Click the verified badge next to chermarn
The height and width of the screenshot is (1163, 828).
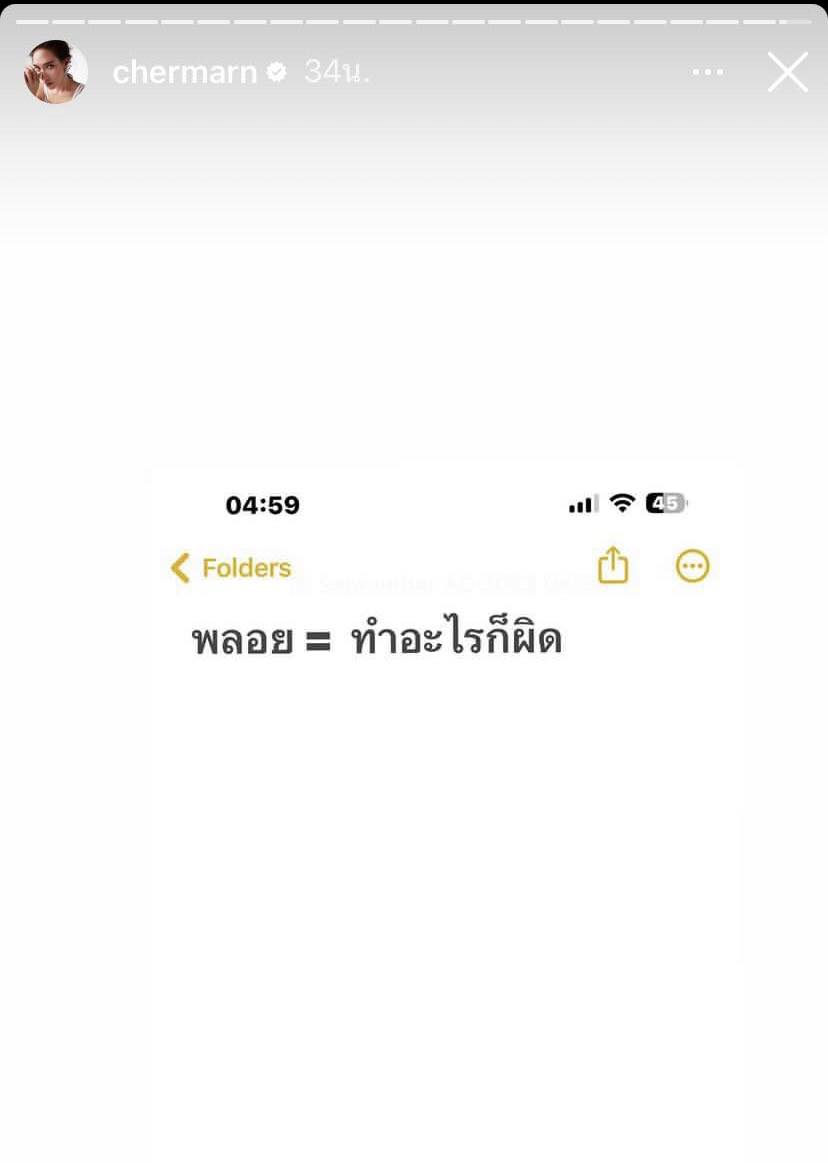click(x=274, y=71)
